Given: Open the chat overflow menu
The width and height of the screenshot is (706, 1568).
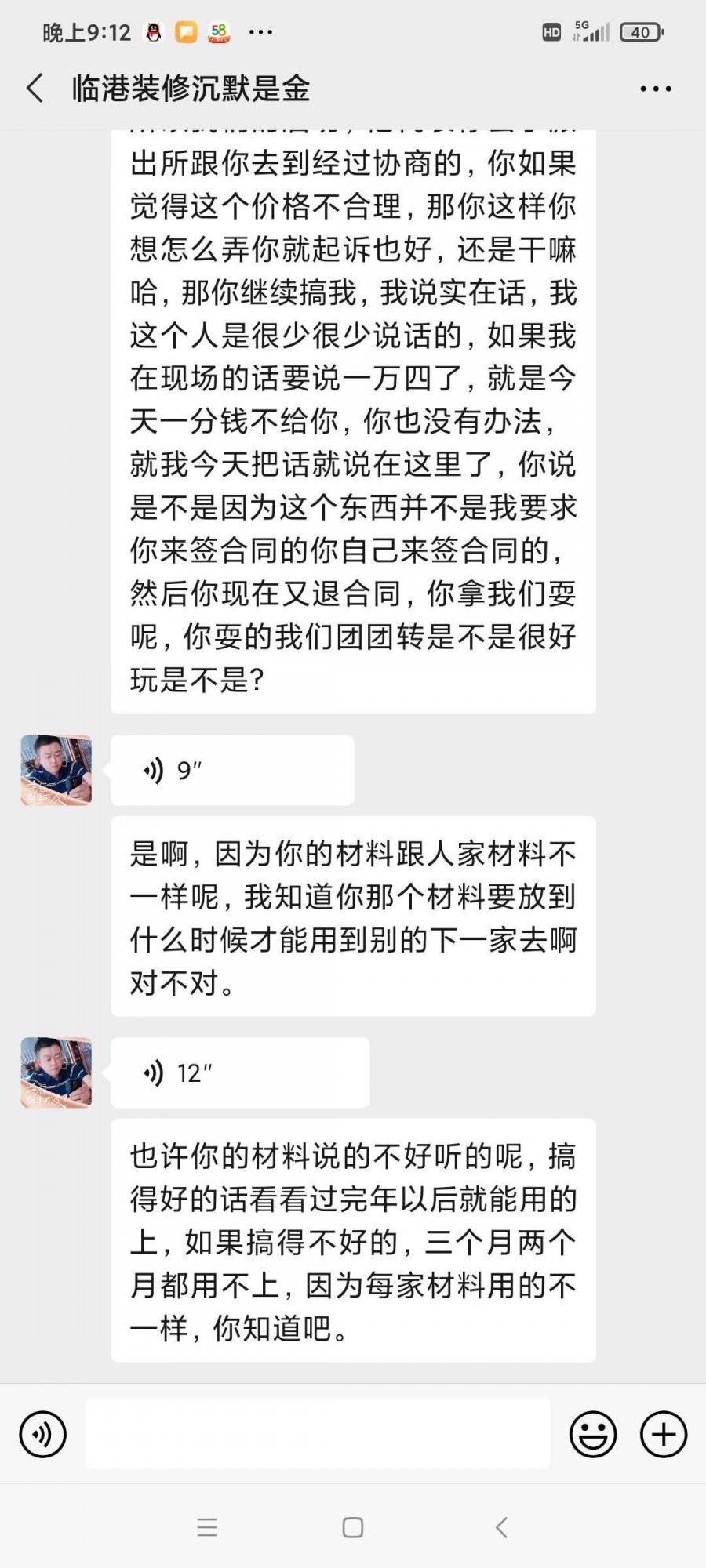Looking at the screenshot, I should pyautogui.click(x=655, y=89).
